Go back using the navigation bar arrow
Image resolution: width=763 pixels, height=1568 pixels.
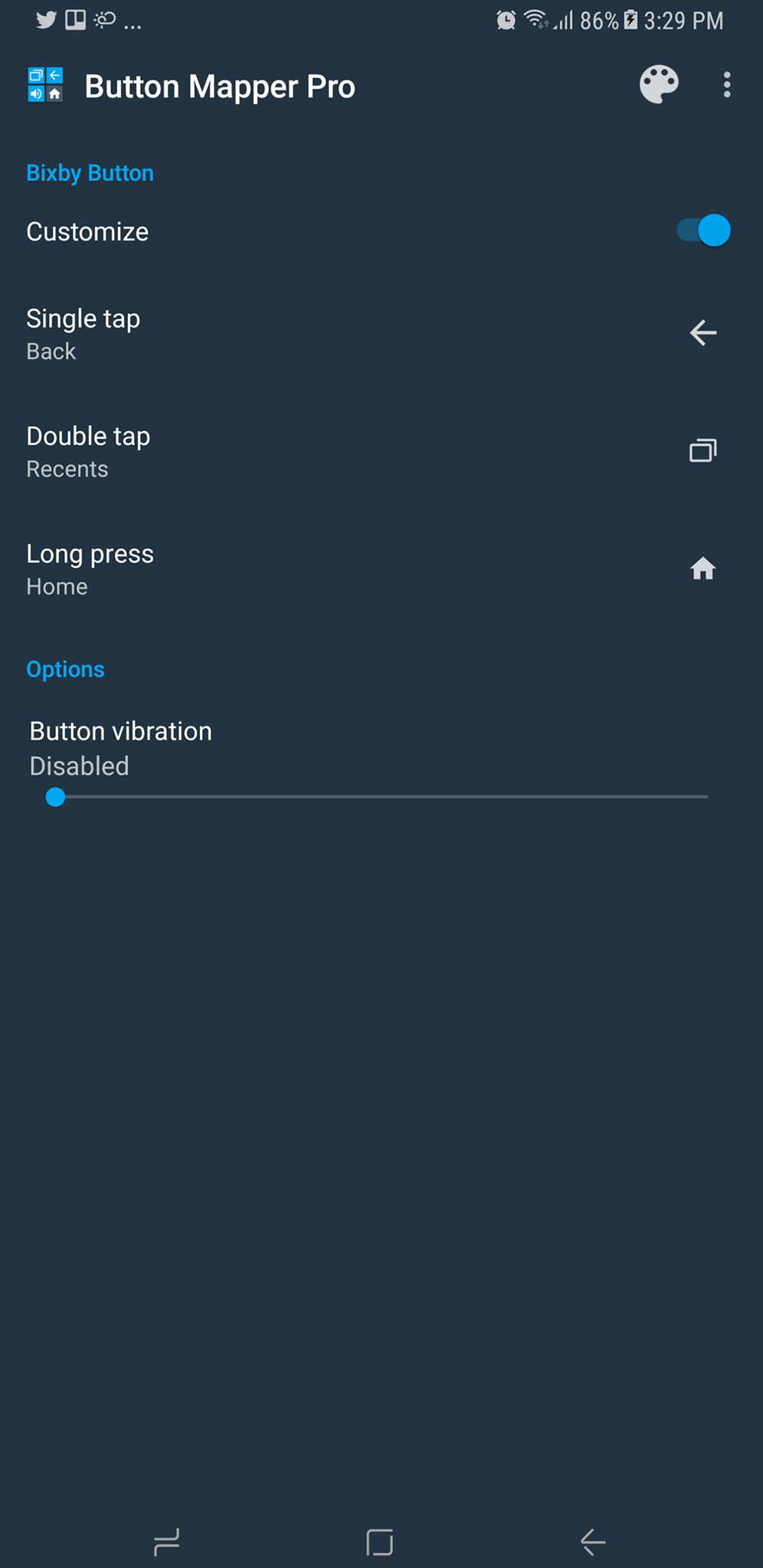pos(593,1541)
